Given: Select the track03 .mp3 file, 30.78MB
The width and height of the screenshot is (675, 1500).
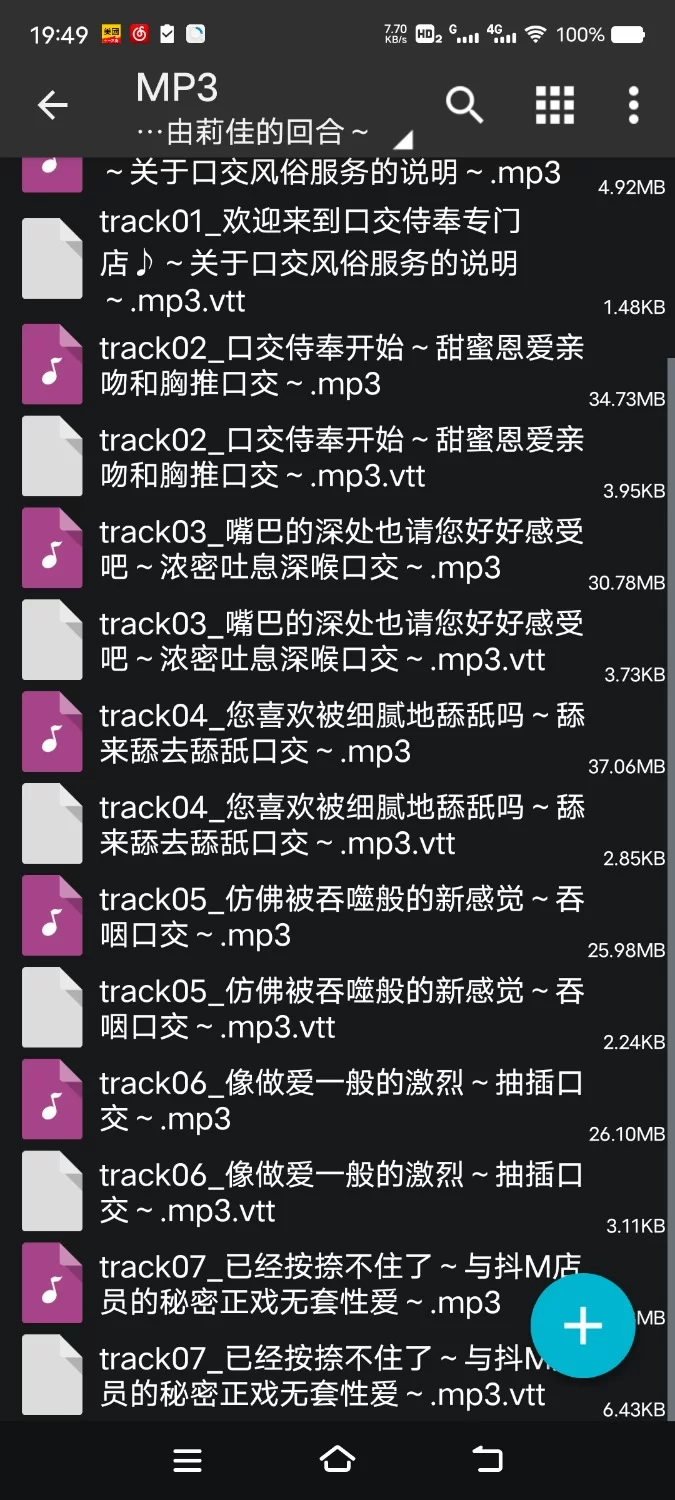Looking at the screenshot, I should tap(340, 550).
